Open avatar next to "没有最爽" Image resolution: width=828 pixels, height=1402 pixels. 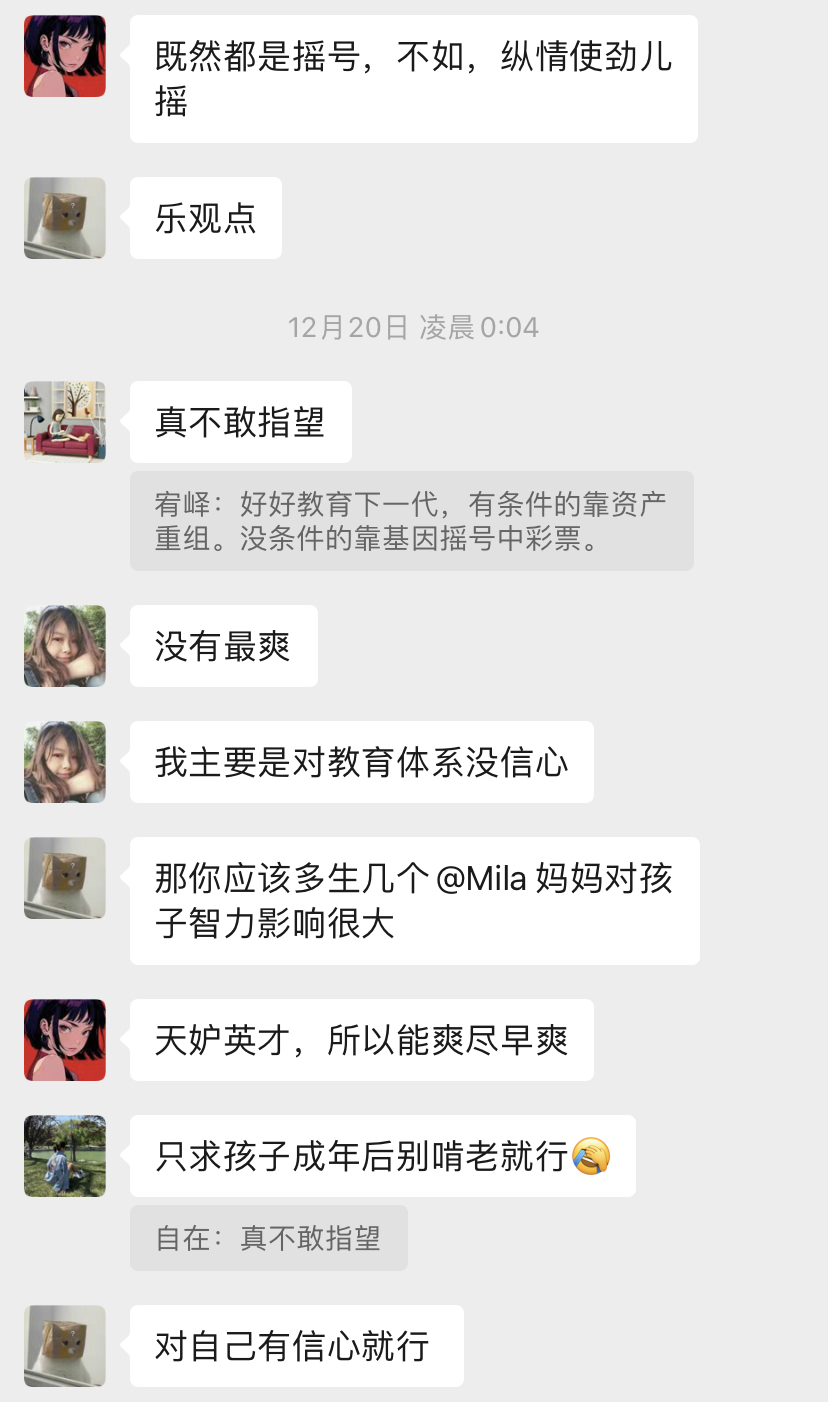65,646
